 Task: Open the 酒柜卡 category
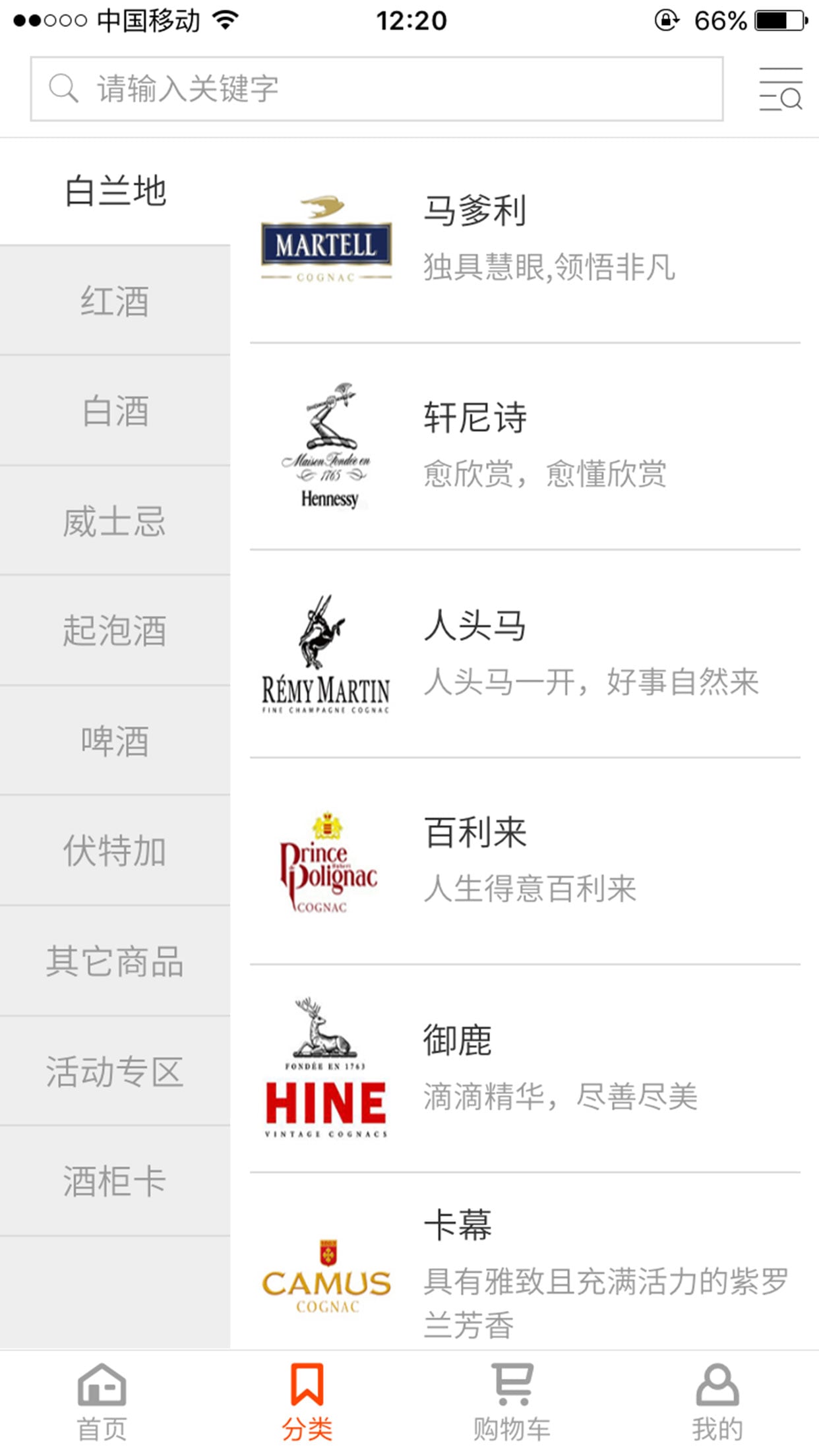(x=115, y=1181)
